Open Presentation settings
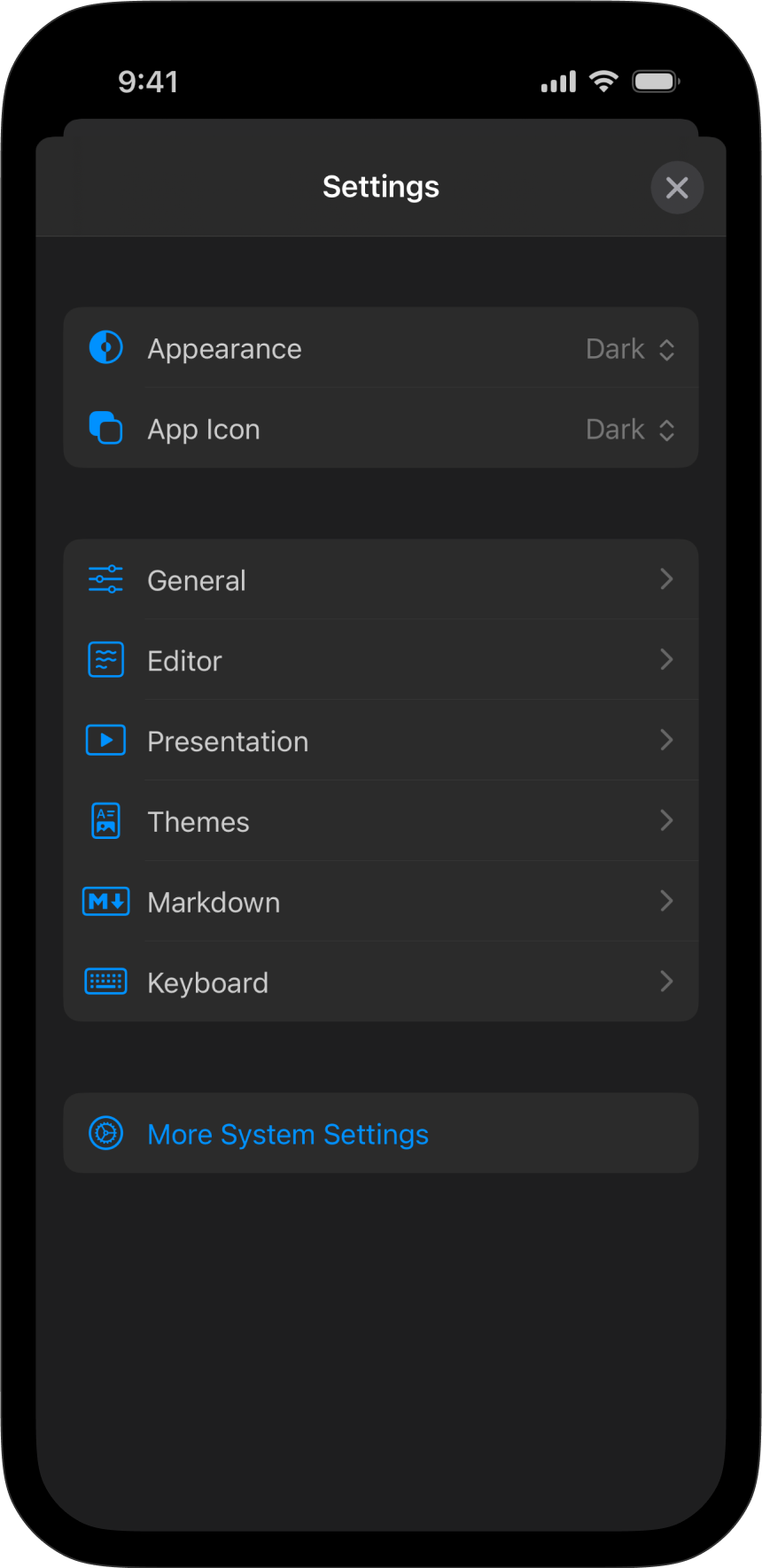This screenshot has height=1568, width=762. (x=381, y=741)
